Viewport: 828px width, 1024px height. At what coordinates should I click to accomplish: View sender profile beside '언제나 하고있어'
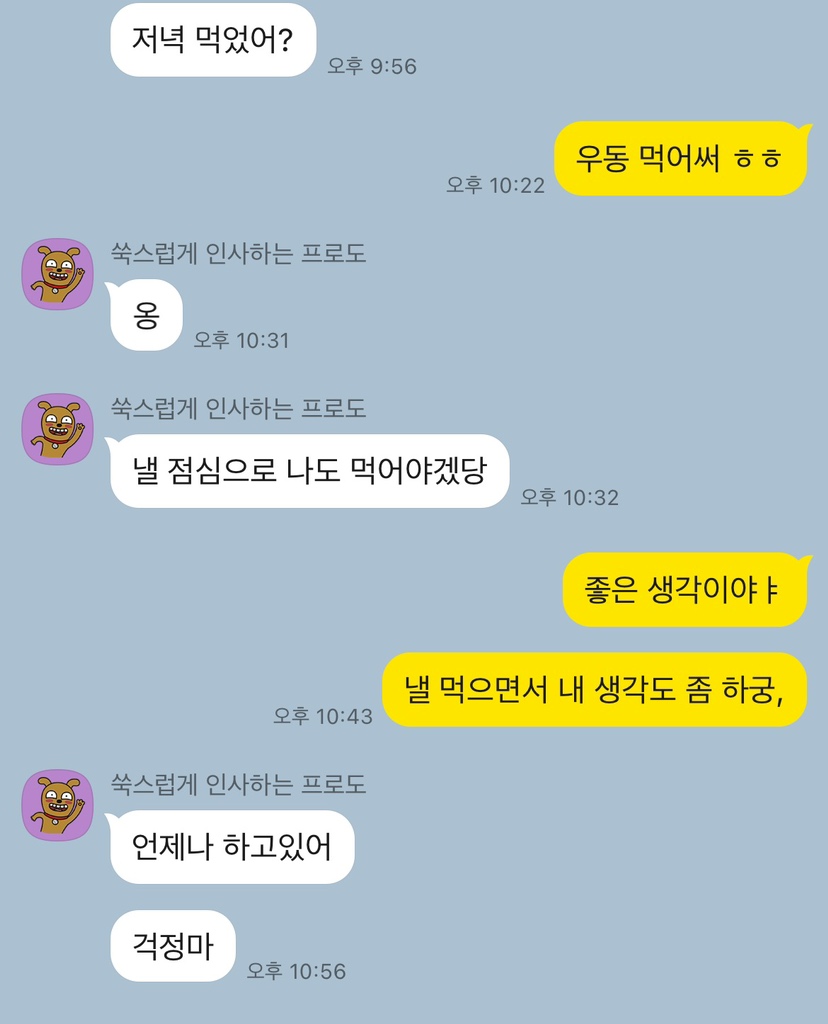(x=58, y=806)
